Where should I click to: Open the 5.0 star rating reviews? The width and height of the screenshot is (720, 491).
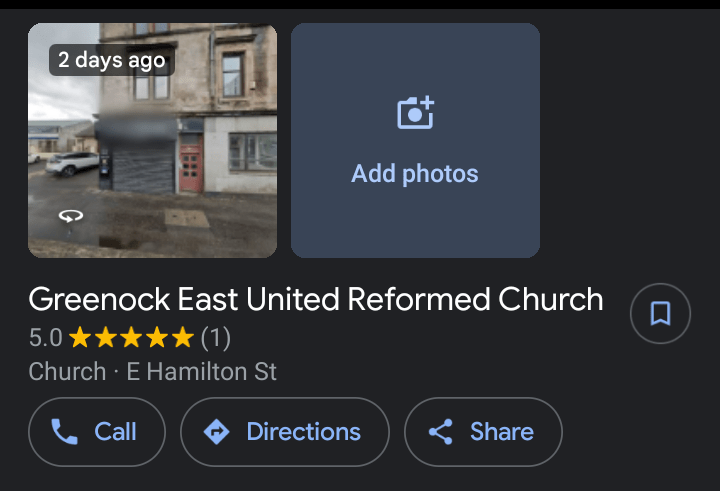[x=130, y=338]
